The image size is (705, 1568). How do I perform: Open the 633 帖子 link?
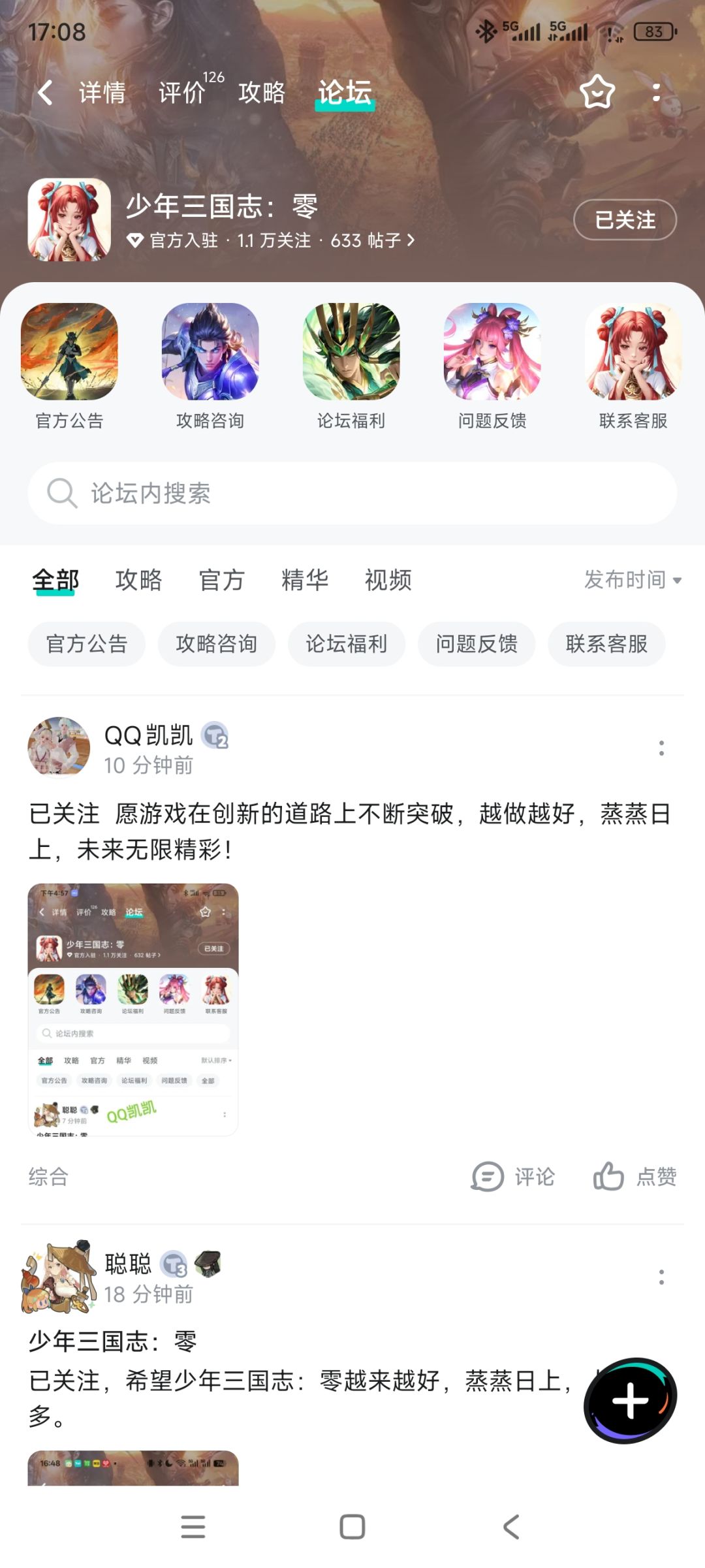[x=373, y=240]
